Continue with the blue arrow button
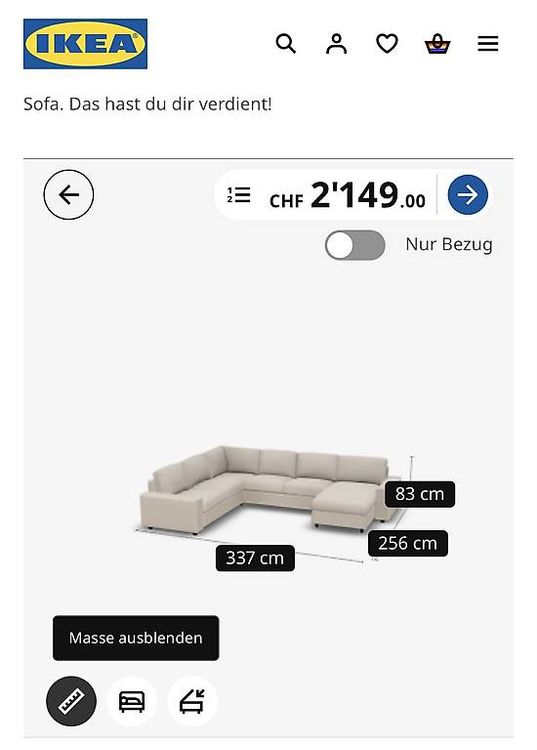Screen dimensions: 537x750 [x=468, y=195]
